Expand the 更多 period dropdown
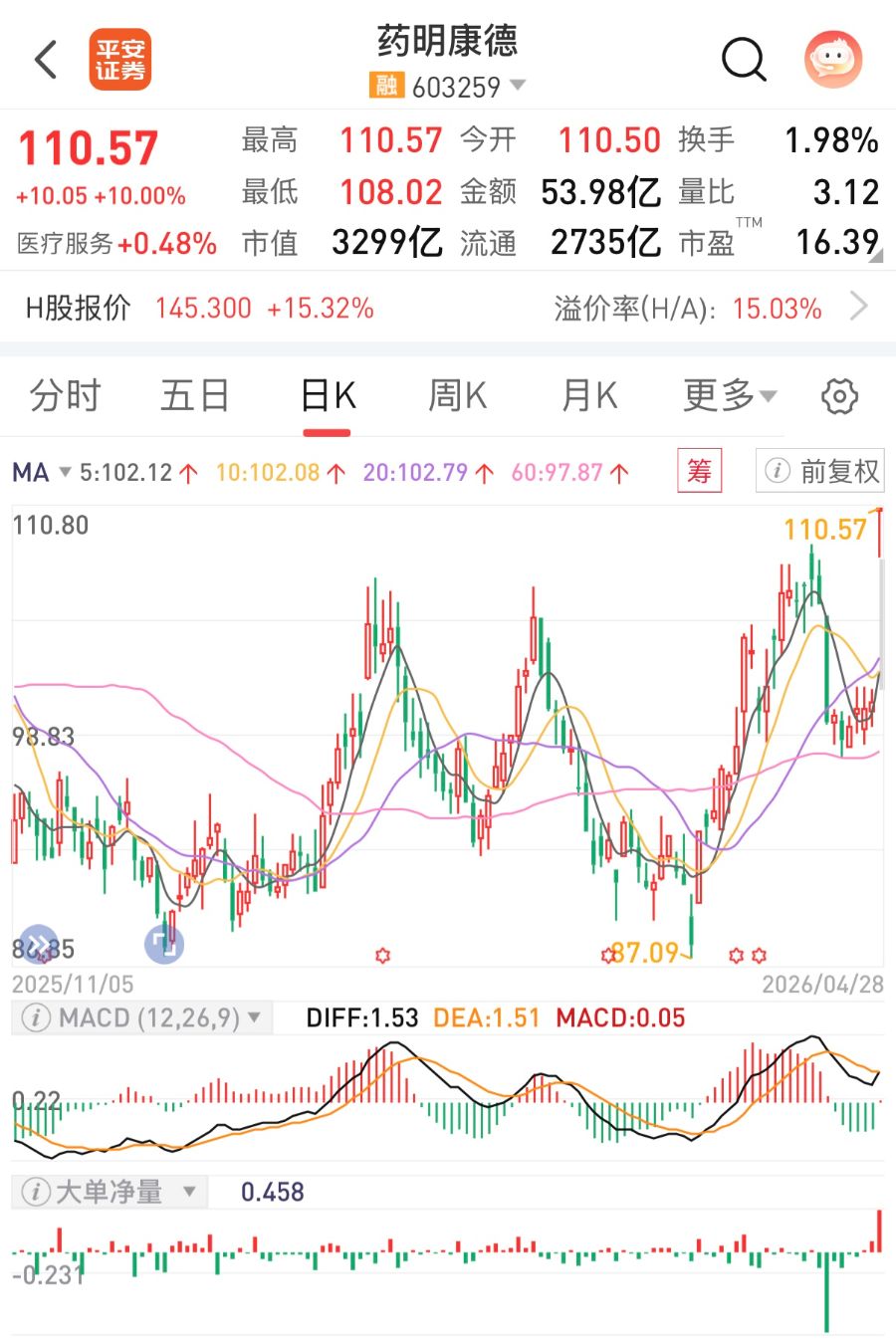 pyautogui.click(x=729, y=396)
